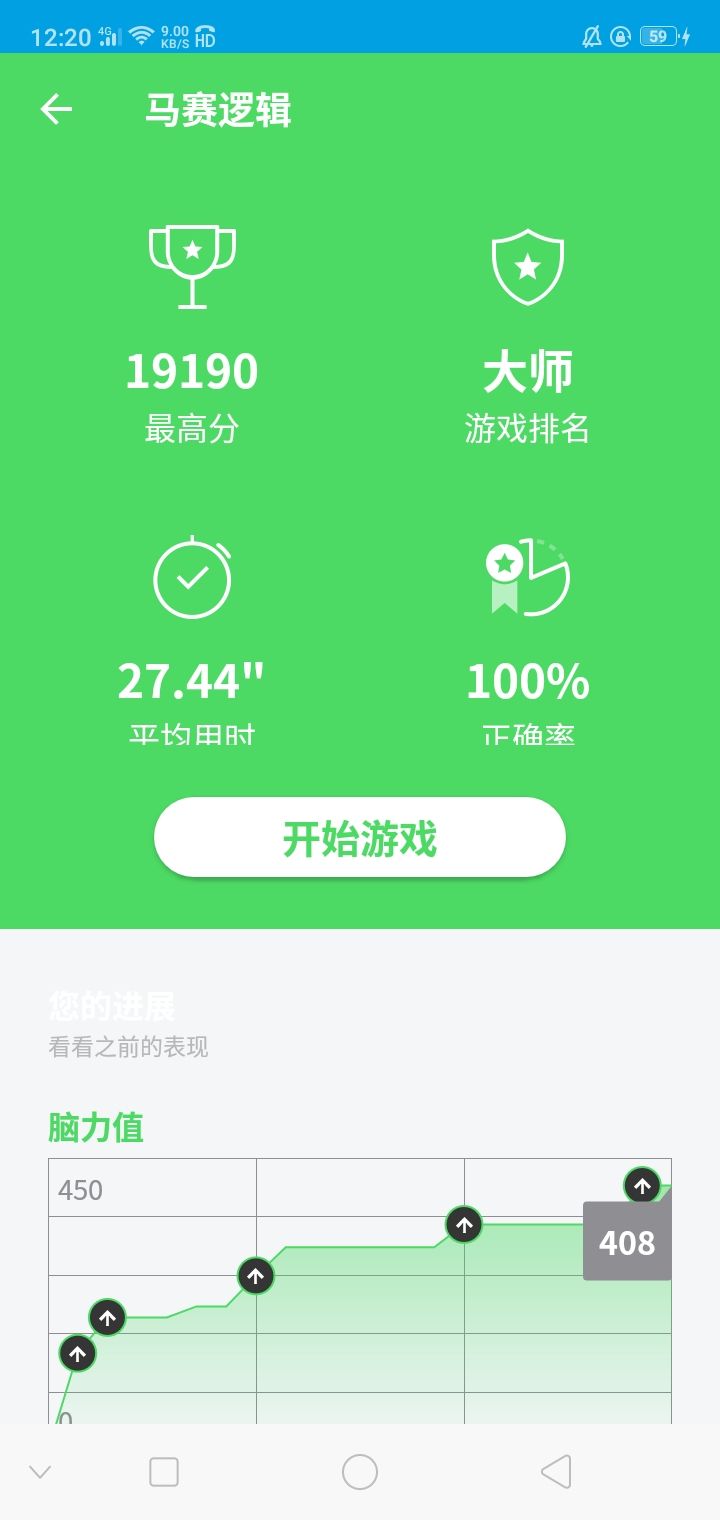Click the lowest chart data point marker
Screen dimensions: 720x1520
click(x=80, y=1353)
